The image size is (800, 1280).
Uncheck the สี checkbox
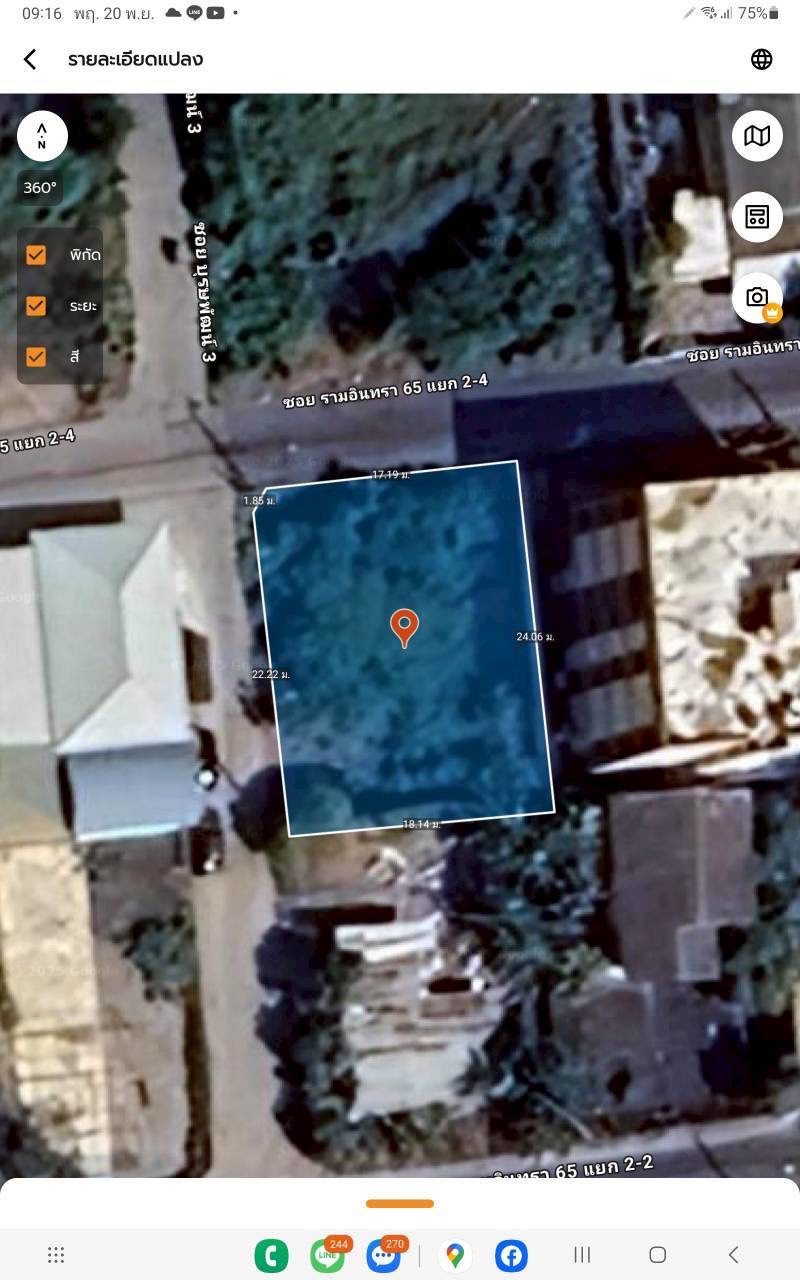tap(36, 356)
